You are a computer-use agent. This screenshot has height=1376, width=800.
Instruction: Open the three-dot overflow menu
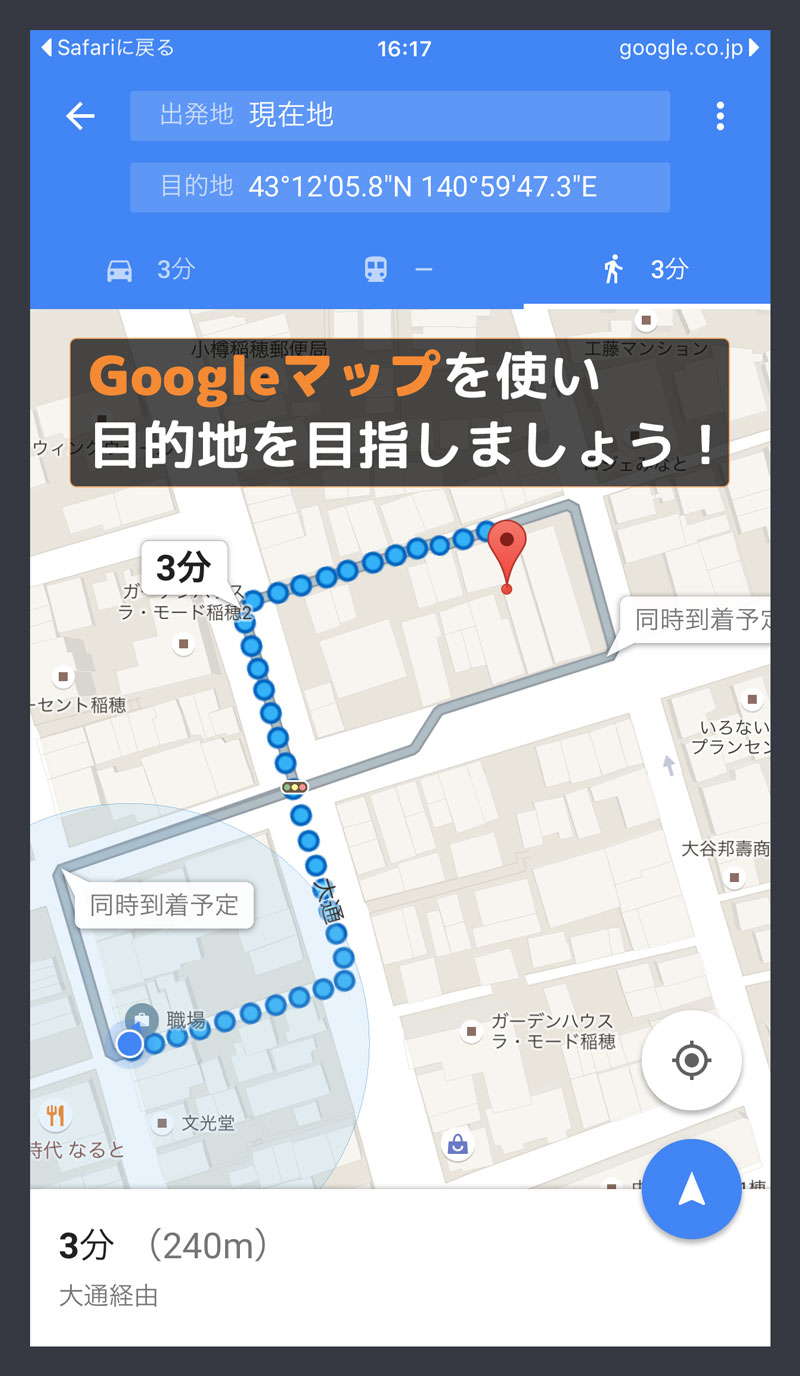(720, 116)
